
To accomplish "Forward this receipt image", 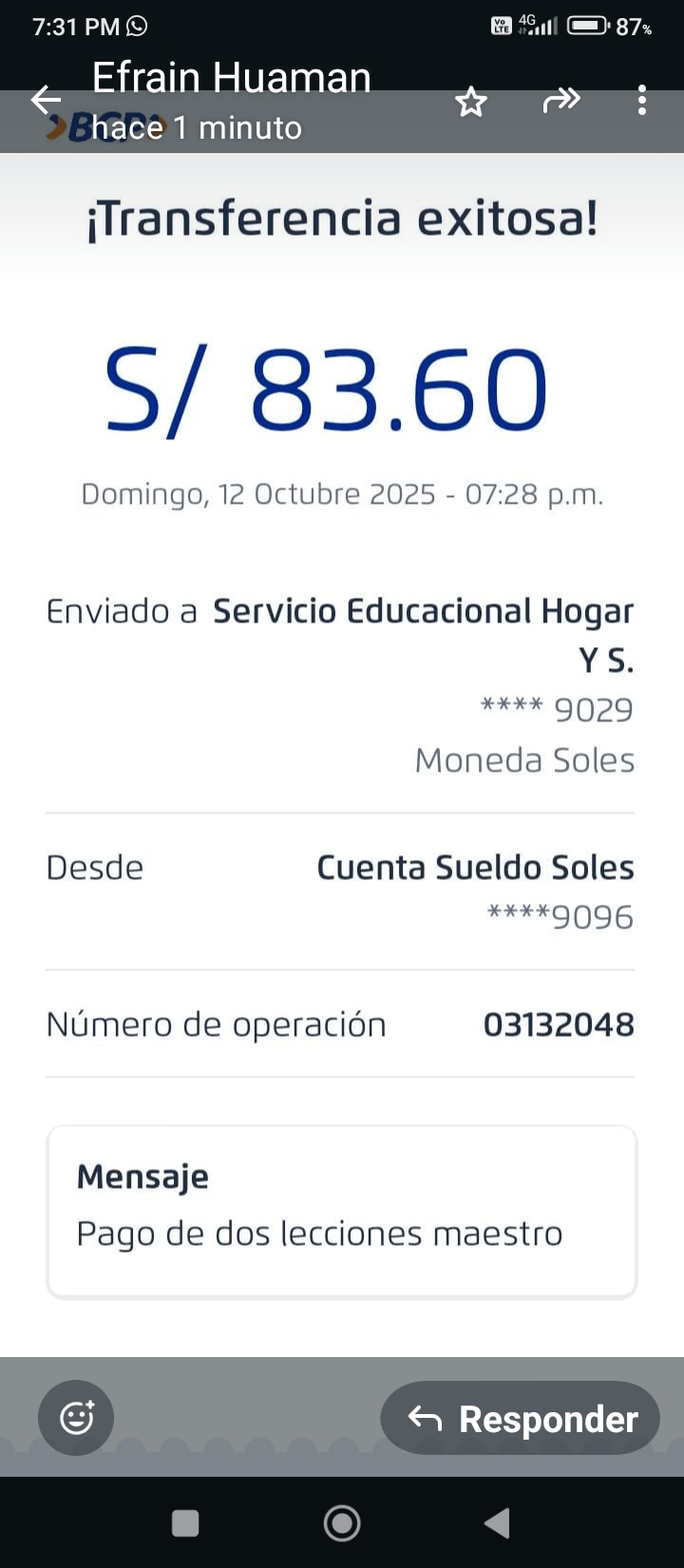I will [560, 100].
